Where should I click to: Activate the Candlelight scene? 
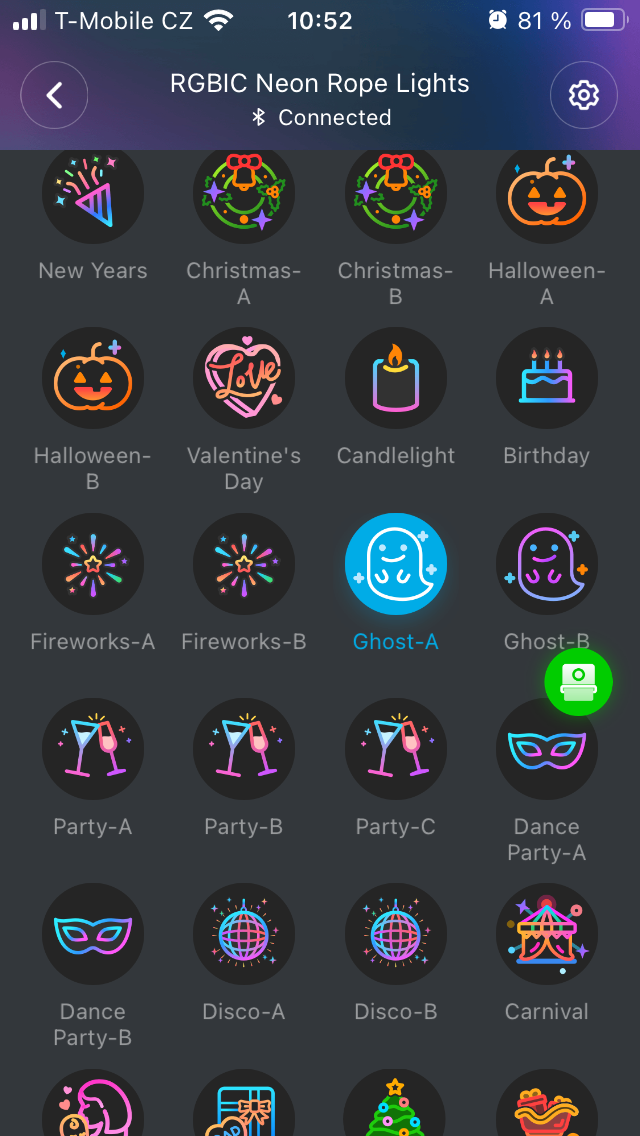click(x=395, y=378)
